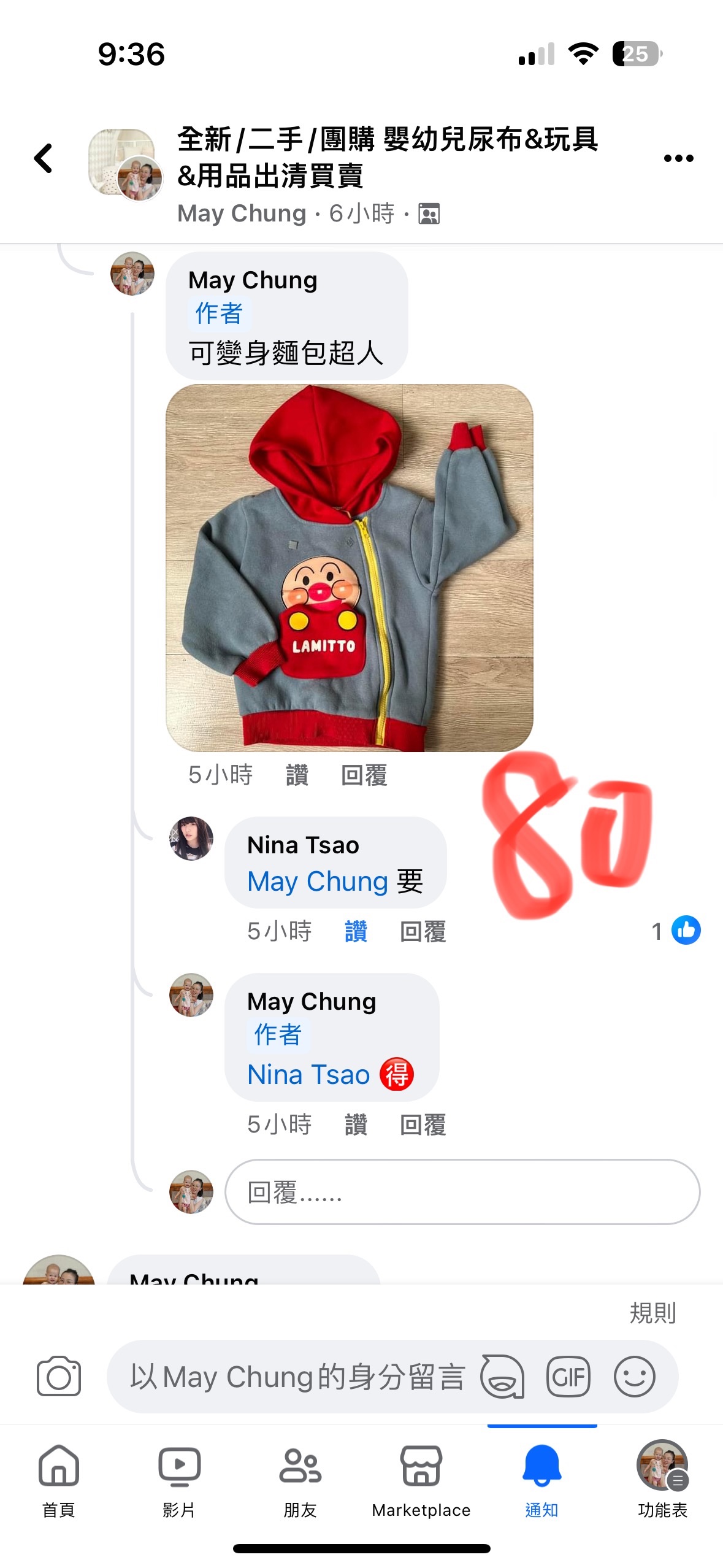Reply to May Chung's 可變身麵包超人 comment
Viewport: 723px width, 1568px height.
[364, 775]
